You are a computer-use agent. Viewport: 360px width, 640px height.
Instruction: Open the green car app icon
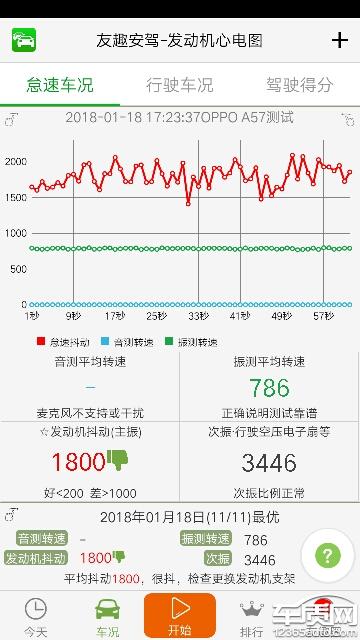24,40
